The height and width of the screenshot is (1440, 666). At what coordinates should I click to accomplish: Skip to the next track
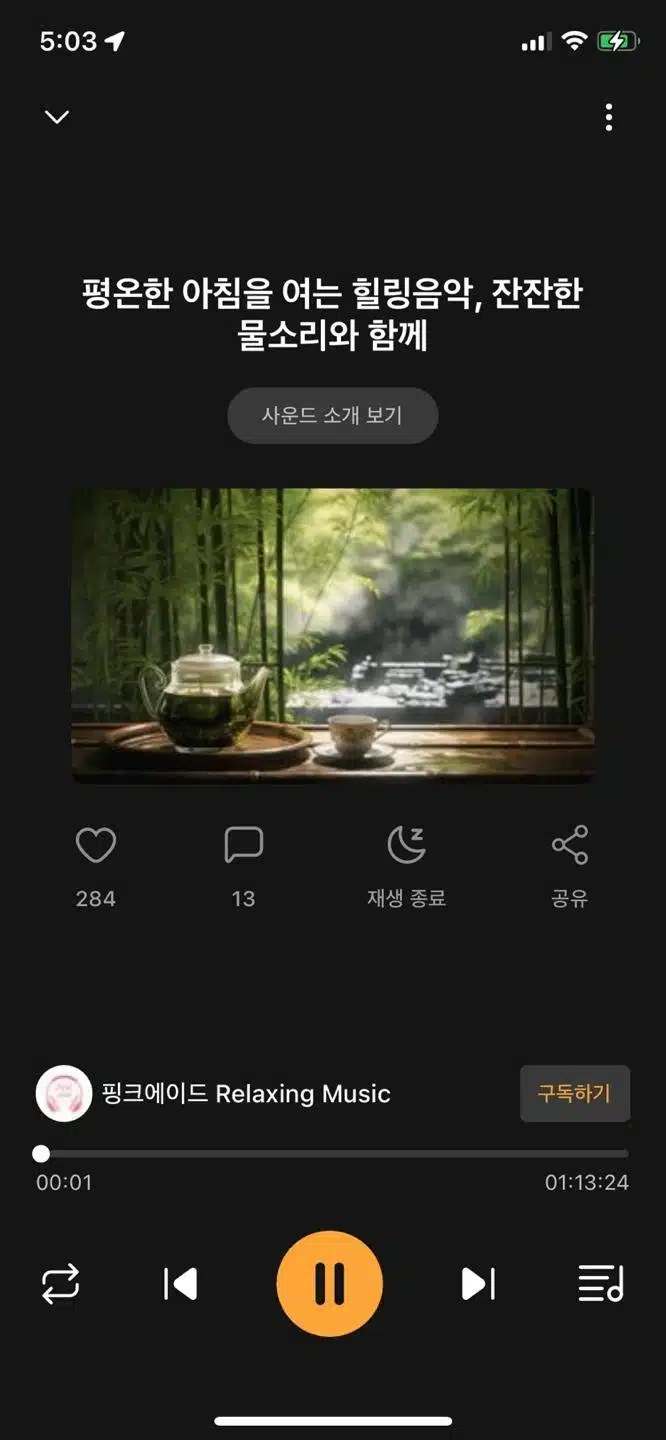(477, 1284)
